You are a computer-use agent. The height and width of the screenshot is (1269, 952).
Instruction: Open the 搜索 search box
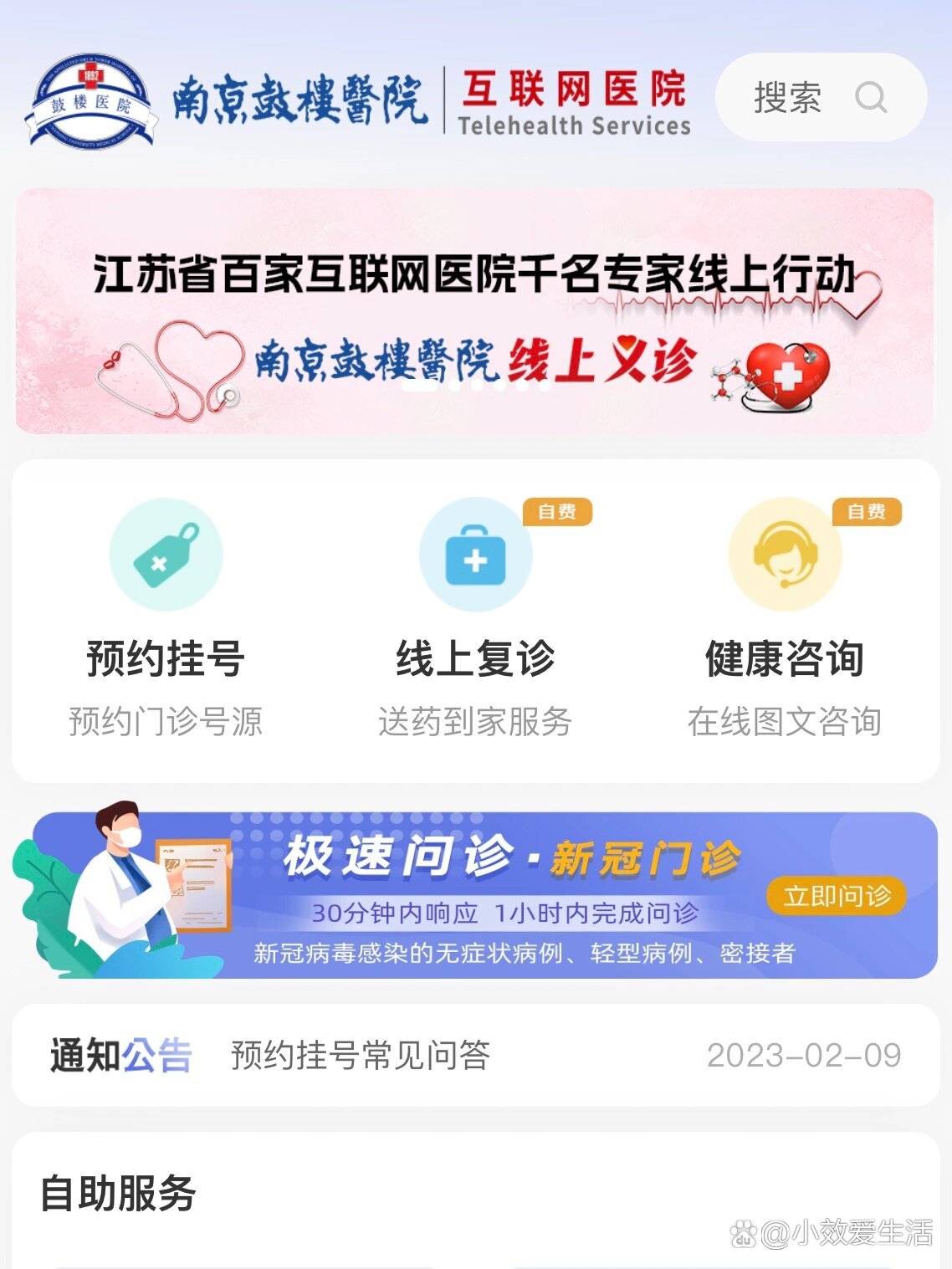[x=820, y=97]
